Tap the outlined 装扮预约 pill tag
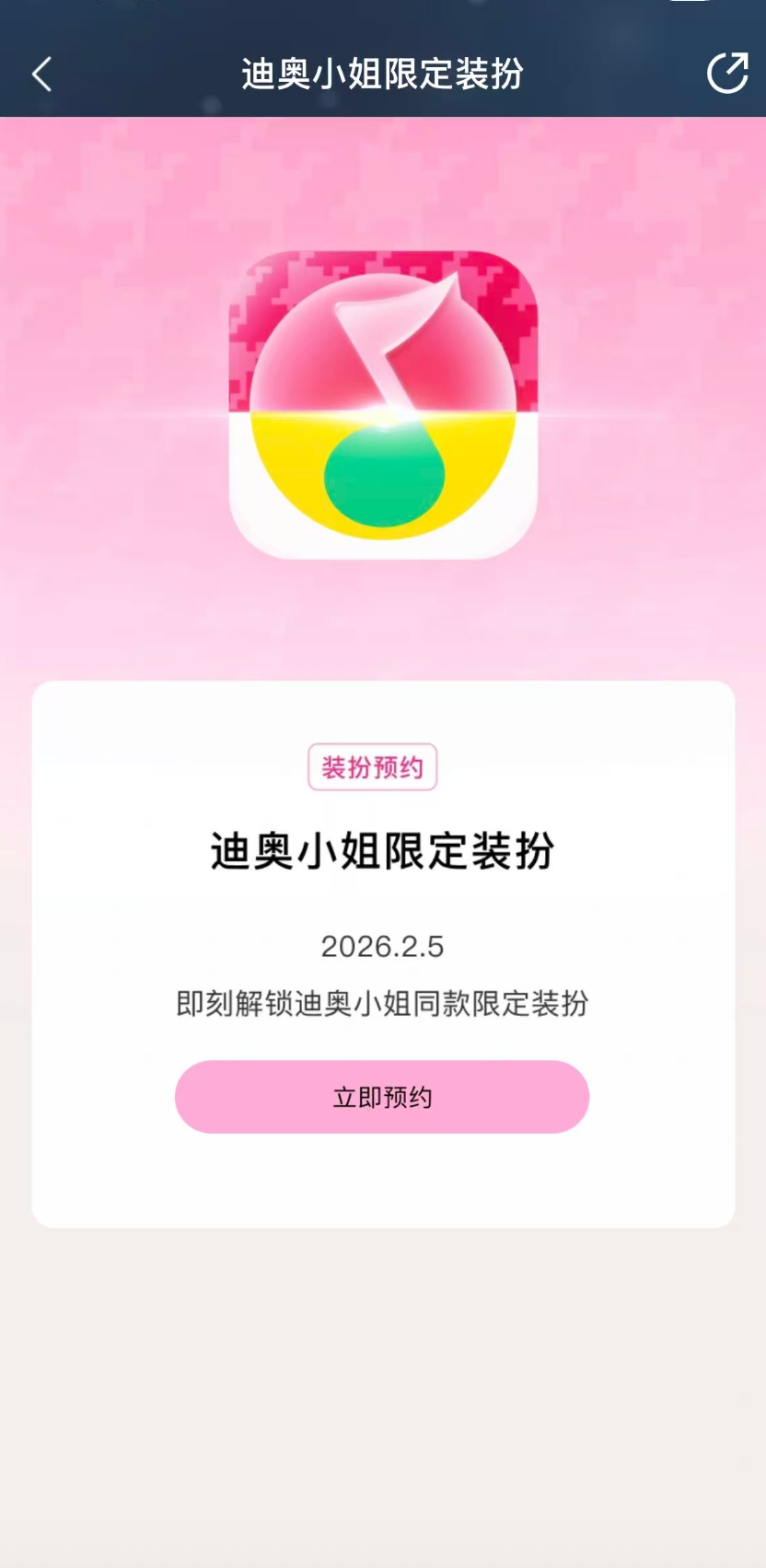Image resolution: width=766 pixels, height=1568 pixels. (x=372, y=767)
